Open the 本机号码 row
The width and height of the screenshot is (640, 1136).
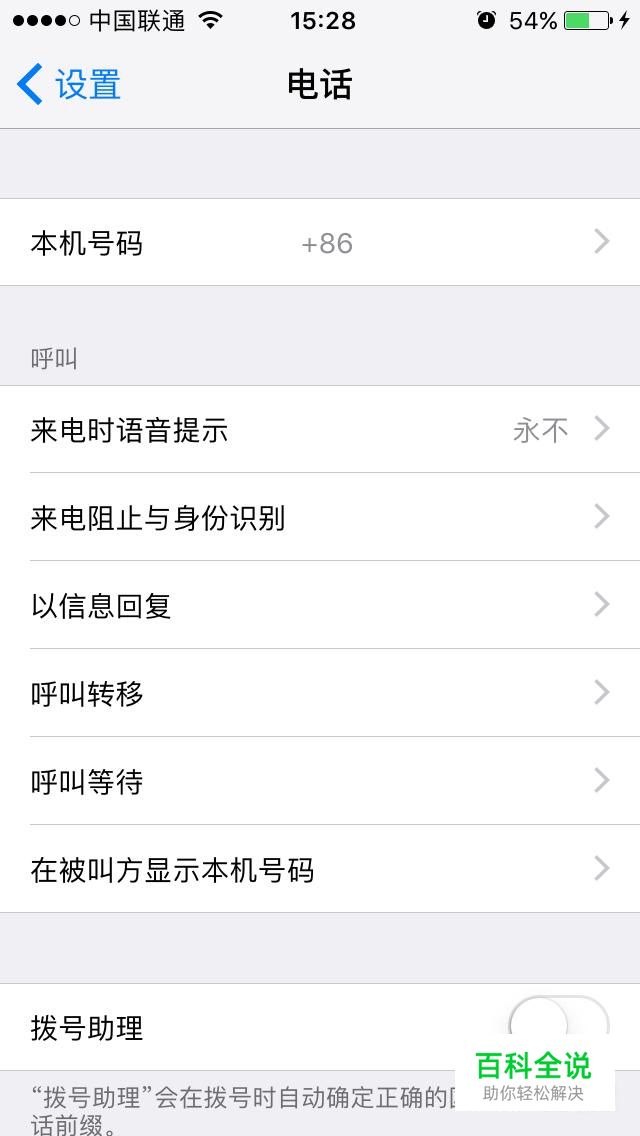click(x=320, y=243)
